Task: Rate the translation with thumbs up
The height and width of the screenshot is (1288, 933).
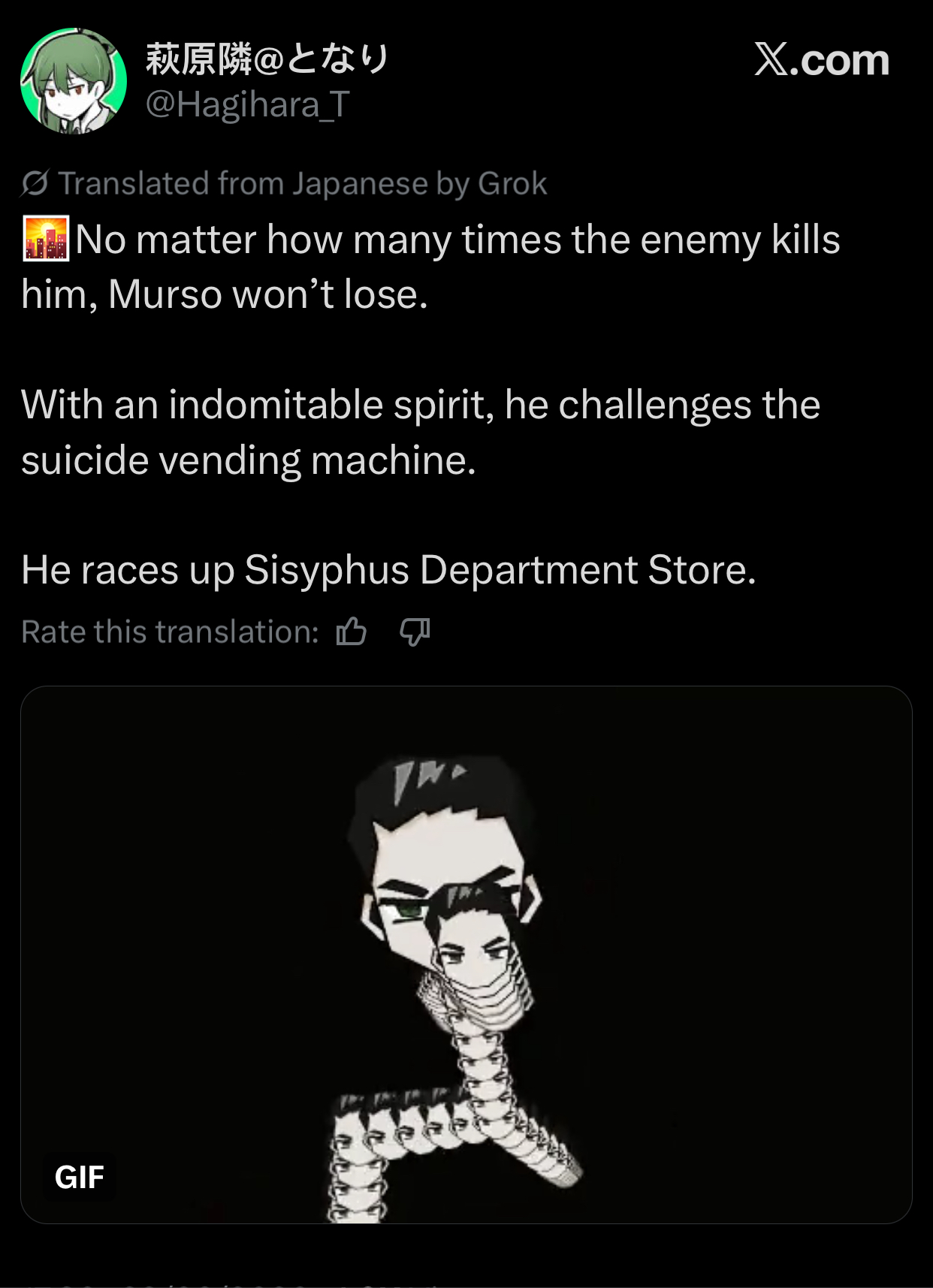Action: [x=352, y=632]
